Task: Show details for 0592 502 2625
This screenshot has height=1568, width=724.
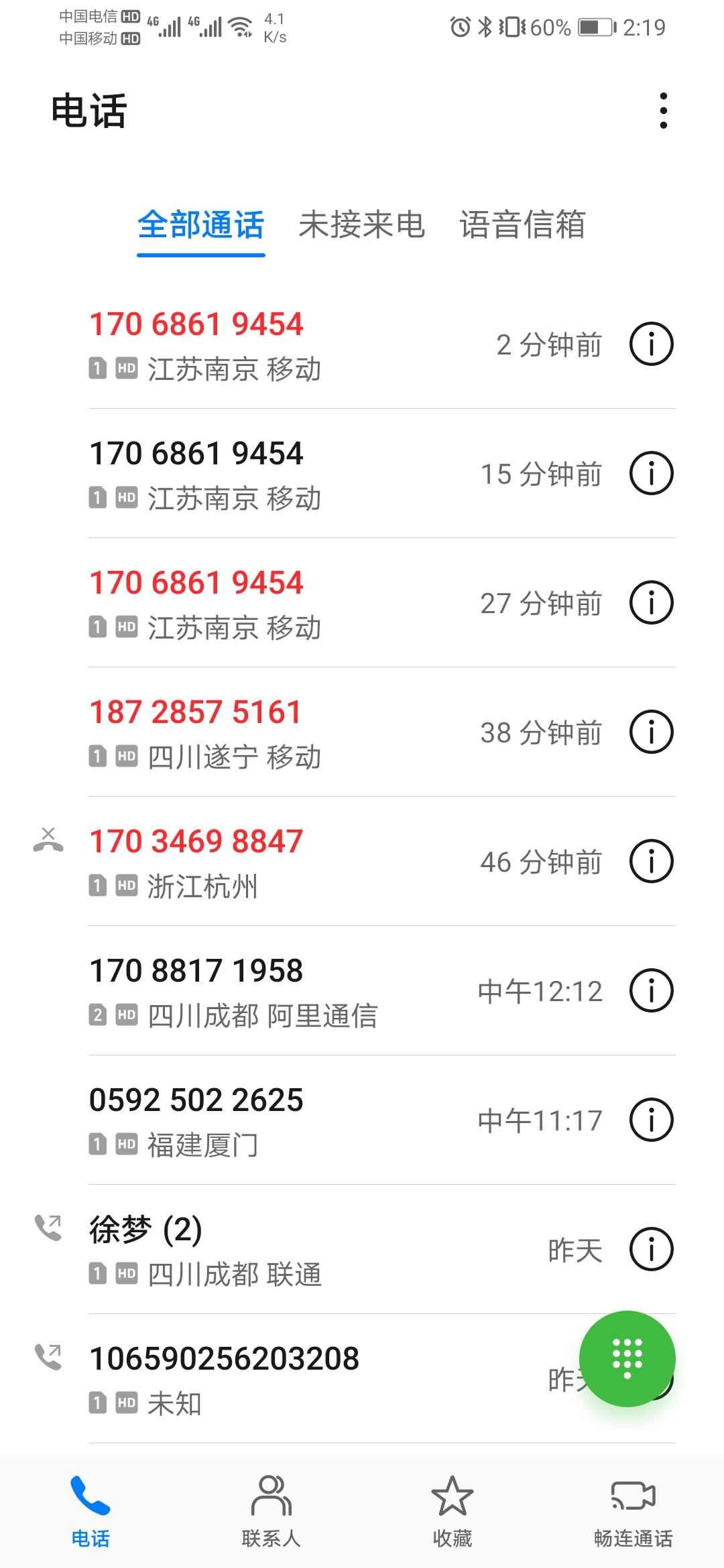Action: [651, 1120]
